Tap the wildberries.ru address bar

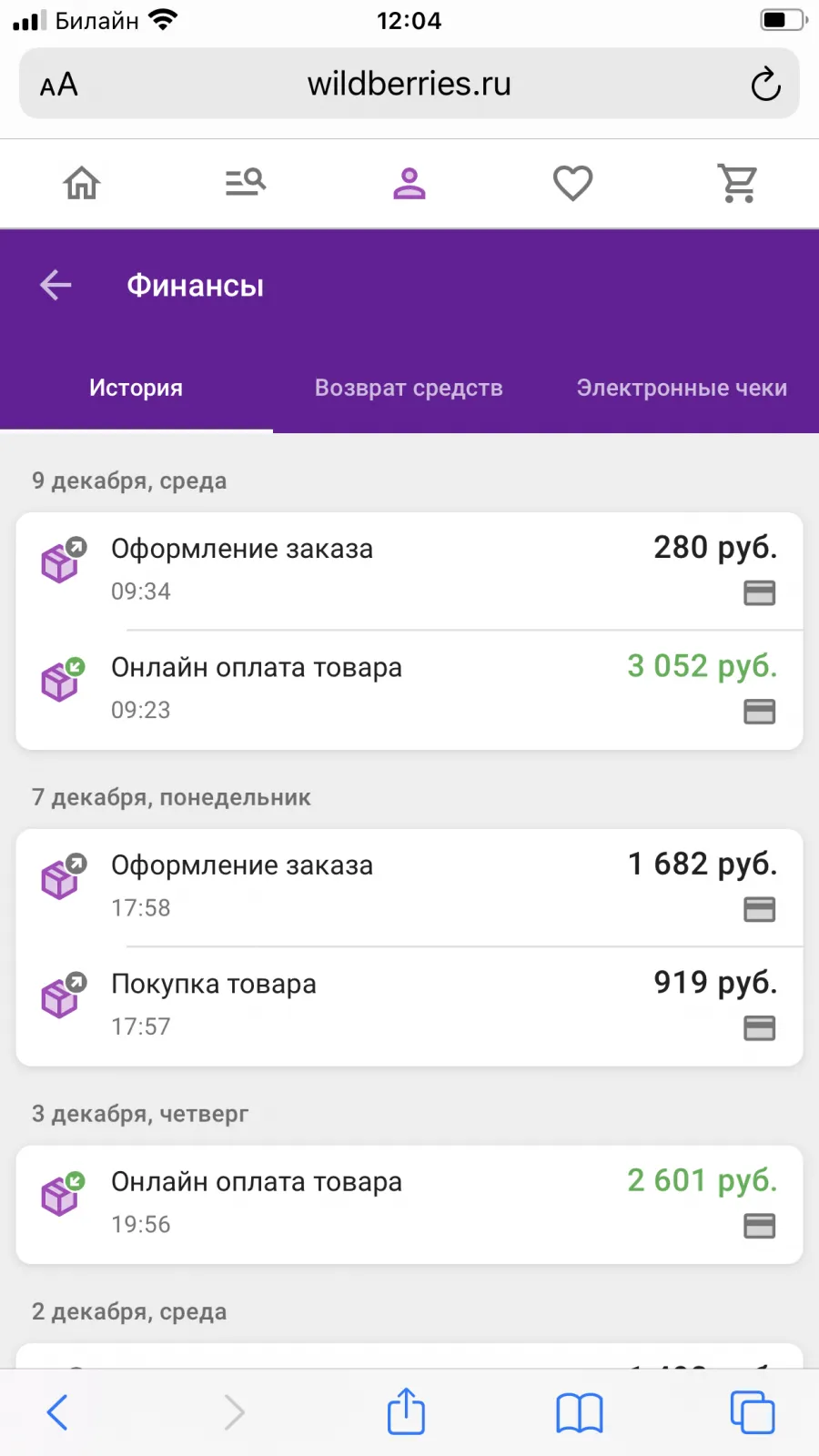coord(409,84)
